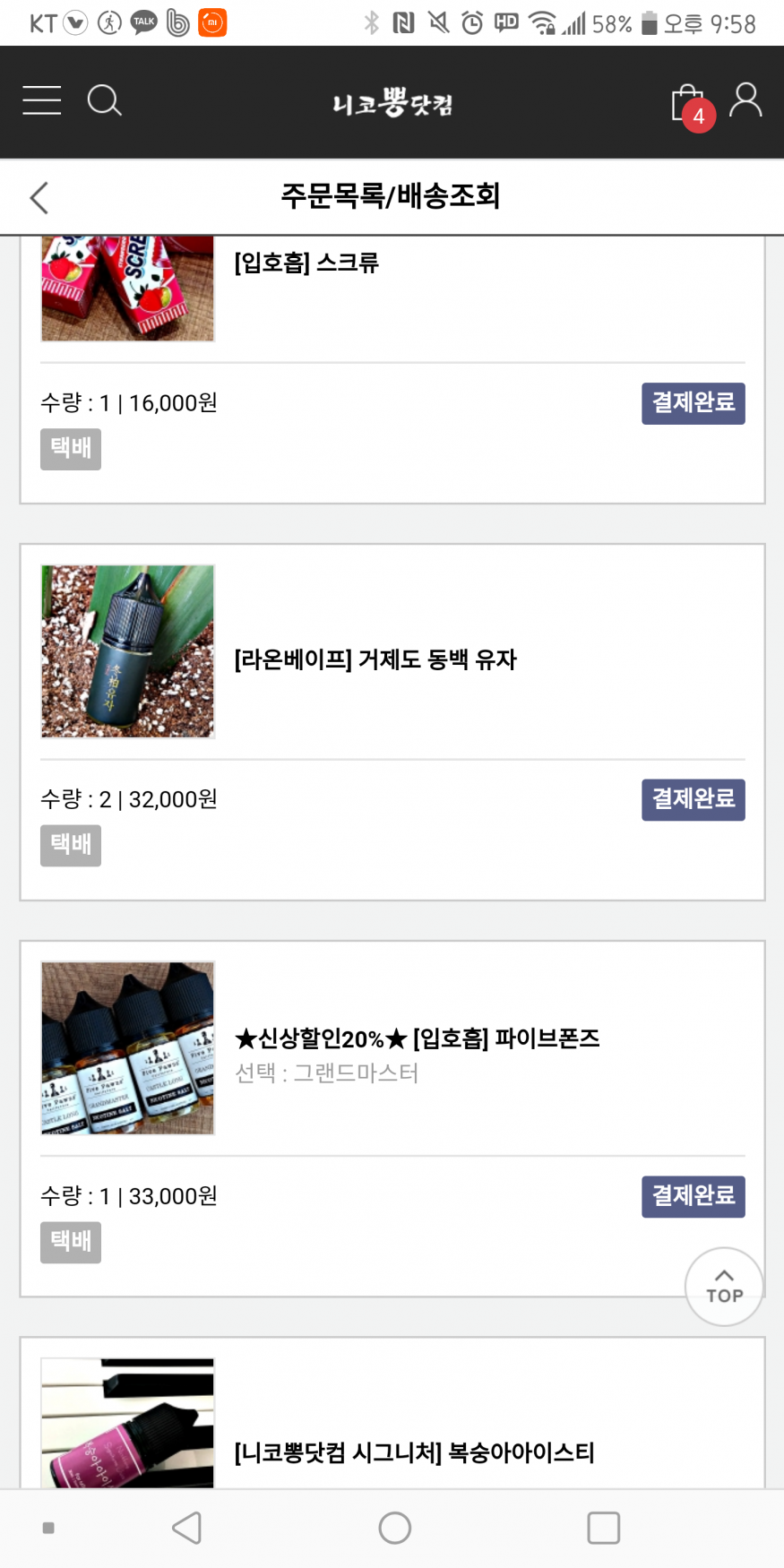Check 택배 delivery for 파이브폰즈 order
This screenshot has height=1568, width=784.
pyautogui.click(x=71, y=1242)
